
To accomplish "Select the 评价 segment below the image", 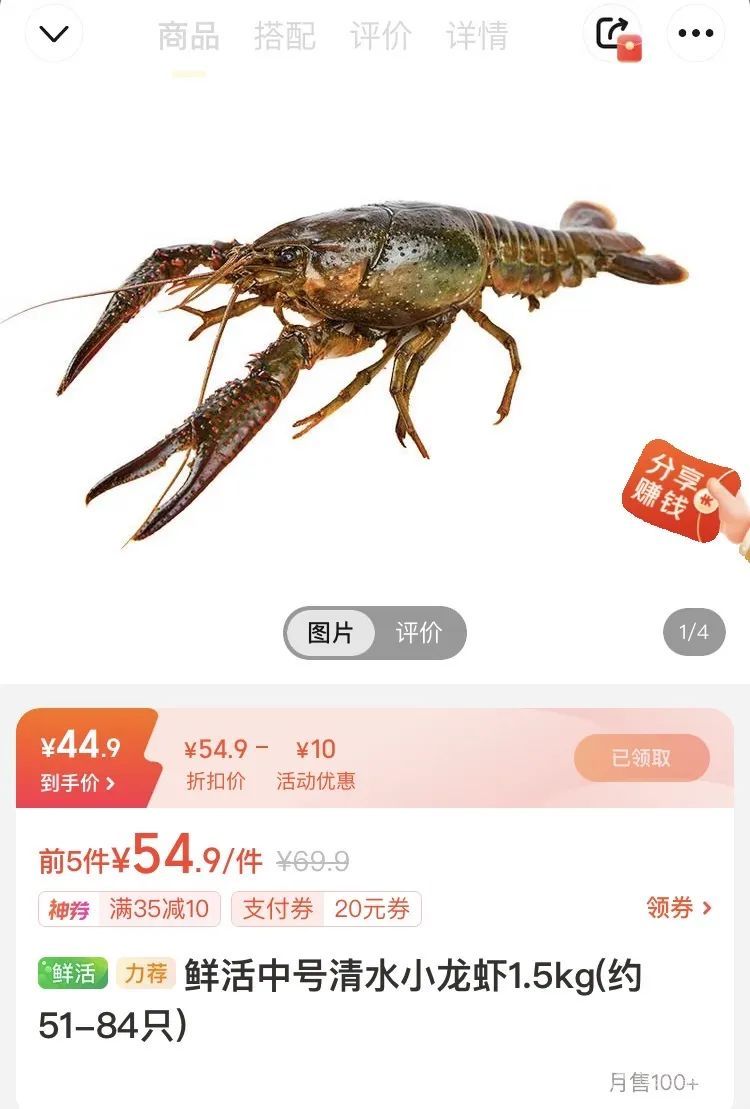I will [419, 633].
